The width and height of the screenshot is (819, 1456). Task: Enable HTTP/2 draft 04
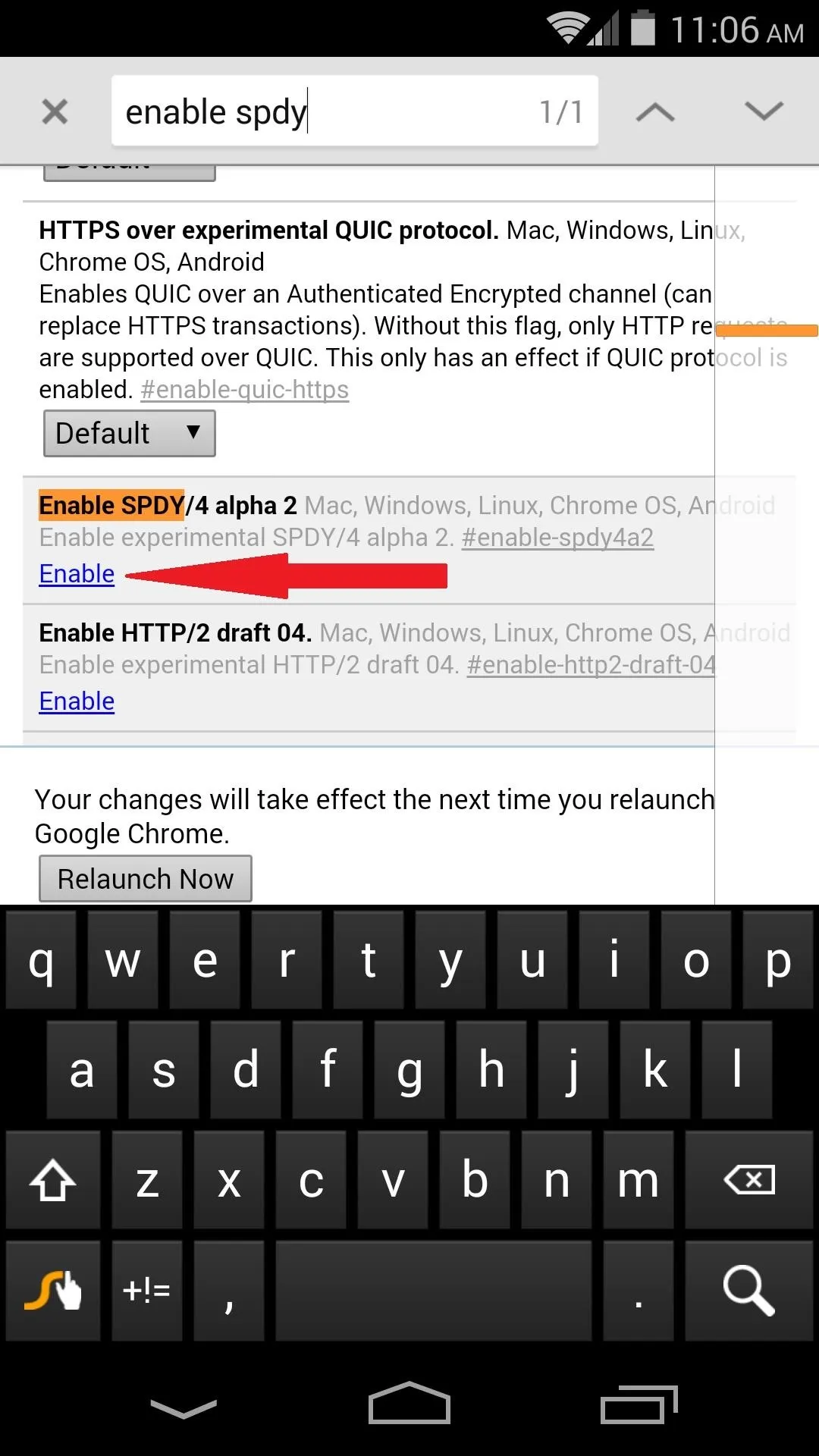point(77,701)
